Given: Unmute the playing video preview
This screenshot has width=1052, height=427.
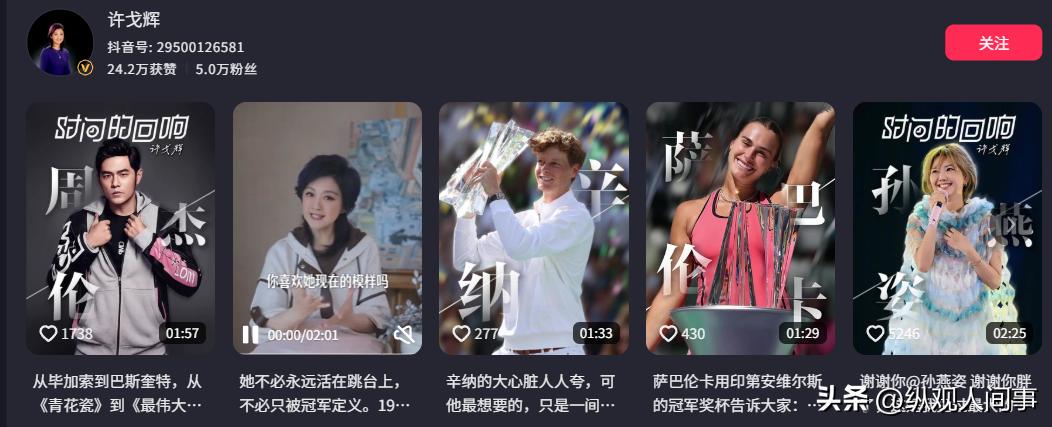Looking at the screenshot, I should [404, 334].
